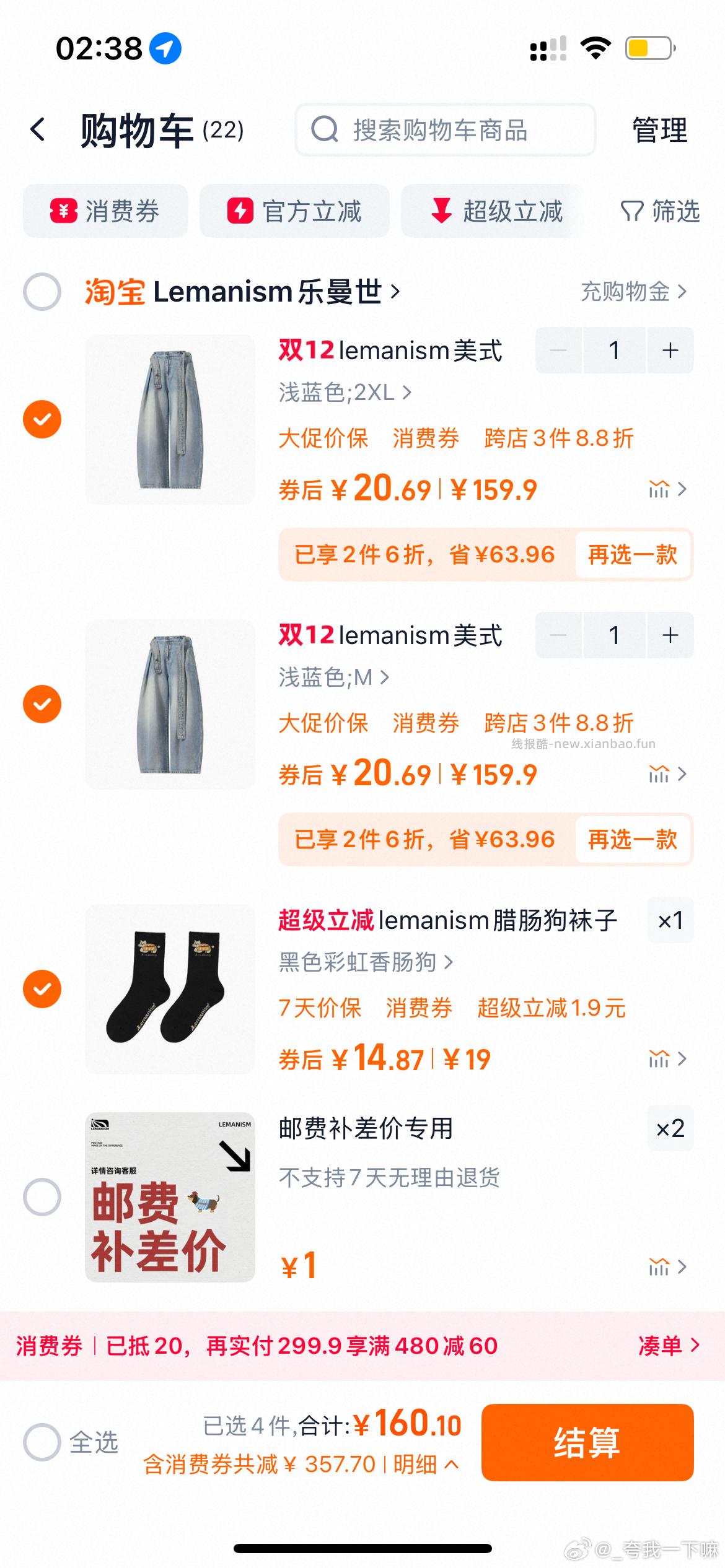Deselect the M-size jeans checkbox
Screen dimensions: 725x1568
pos(41,703)
